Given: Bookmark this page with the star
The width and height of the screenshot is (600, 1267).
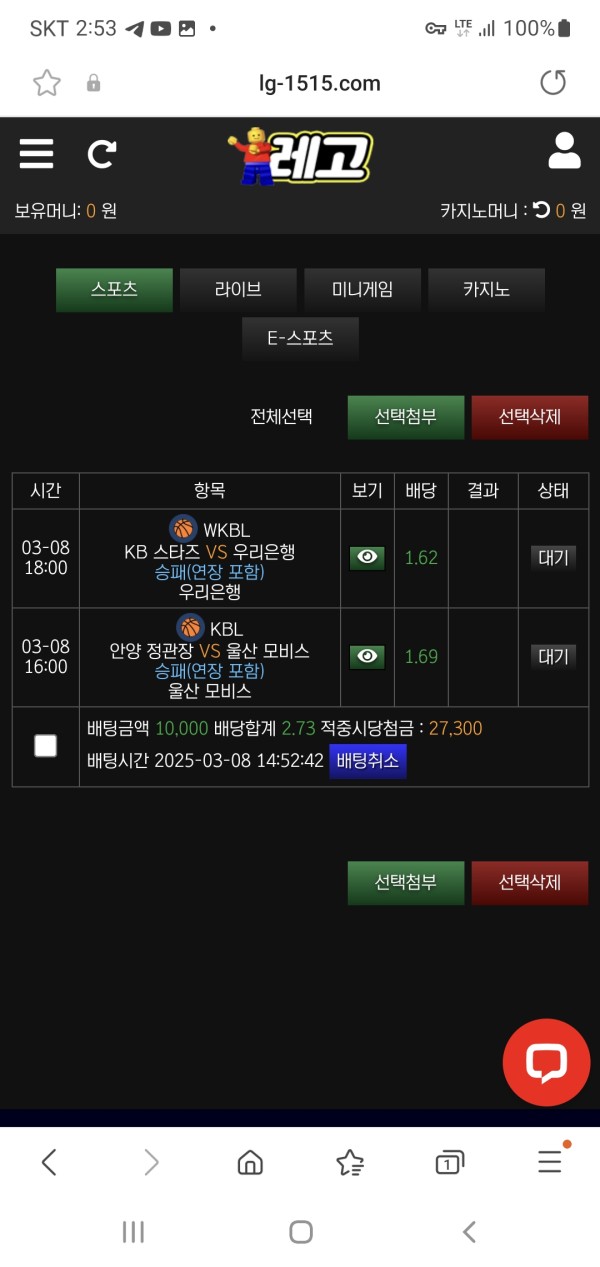Looking at the screenshot, I should coord(47,83).
